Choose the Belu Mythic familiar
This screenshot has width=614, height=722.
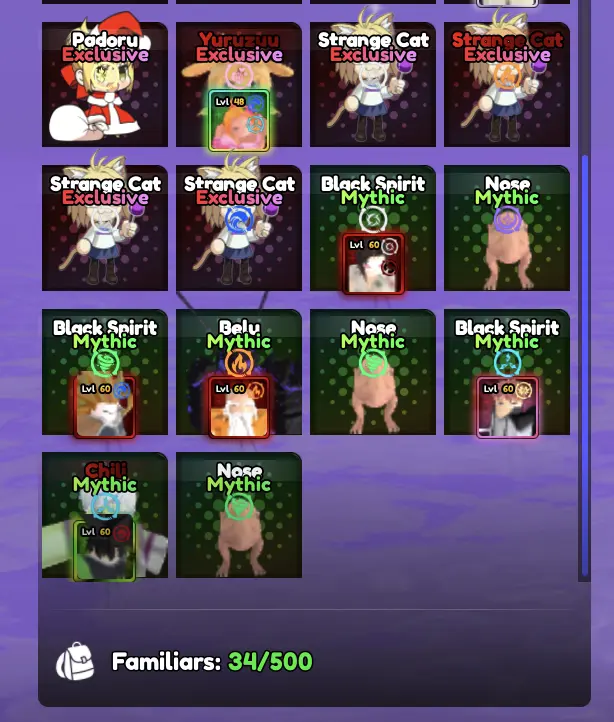click(x=239, y=373)
